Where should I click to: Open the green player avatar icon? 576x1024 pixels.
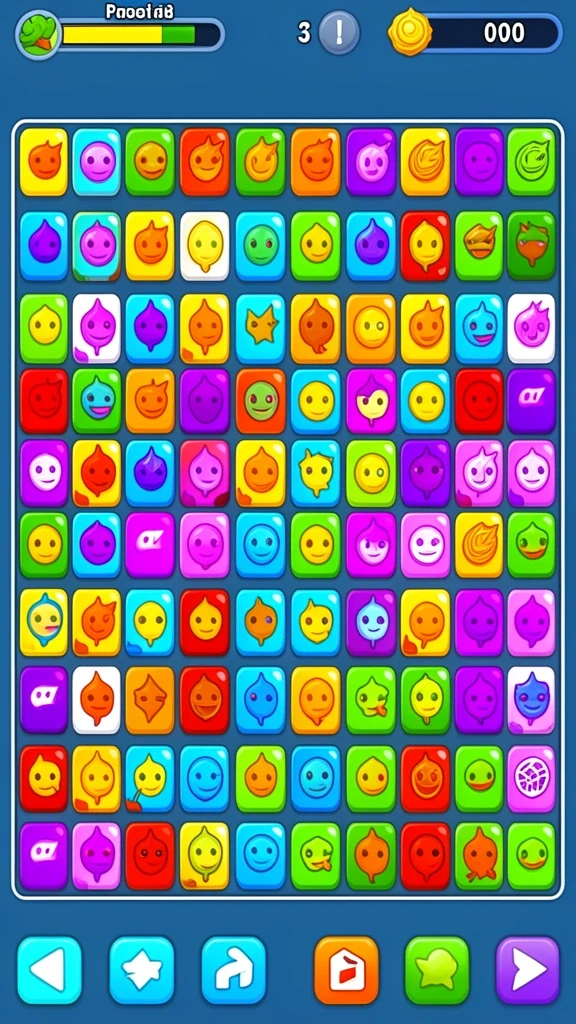[x=39, y=34]
